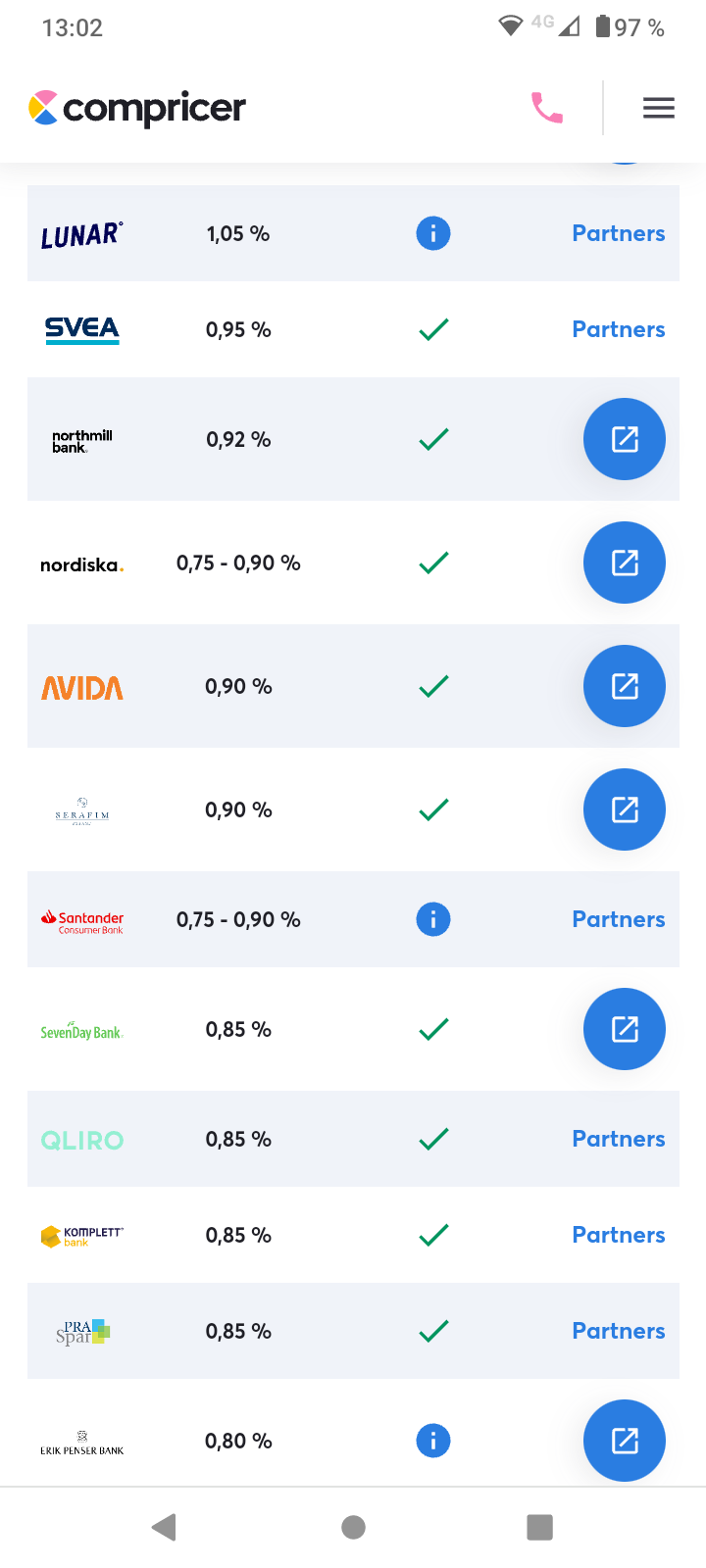The height and width of the screenshot is (1568, 706).
Task: Open Partners link for PRA Spar
Action: (618, 1331)
